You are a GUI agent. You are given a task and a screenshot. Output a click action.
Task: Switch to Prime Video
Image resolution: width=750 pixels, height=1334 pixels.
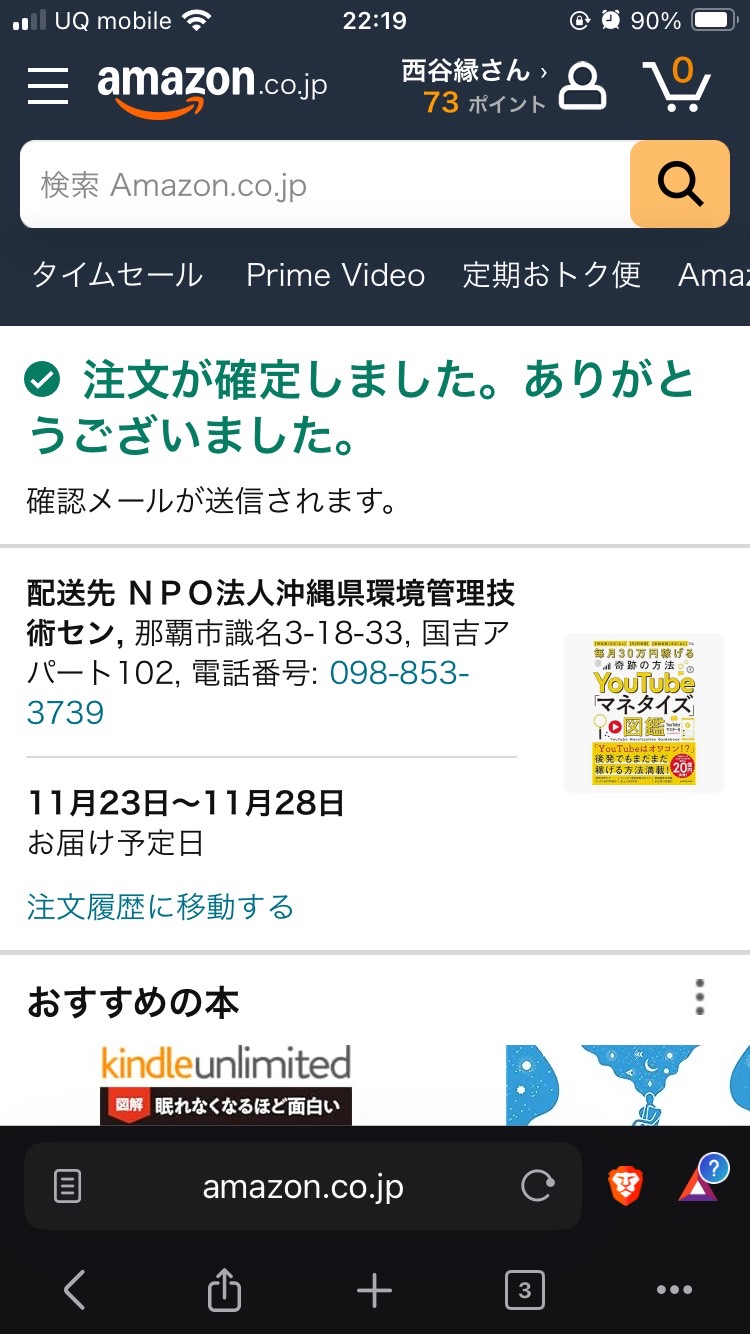(336, 275)
